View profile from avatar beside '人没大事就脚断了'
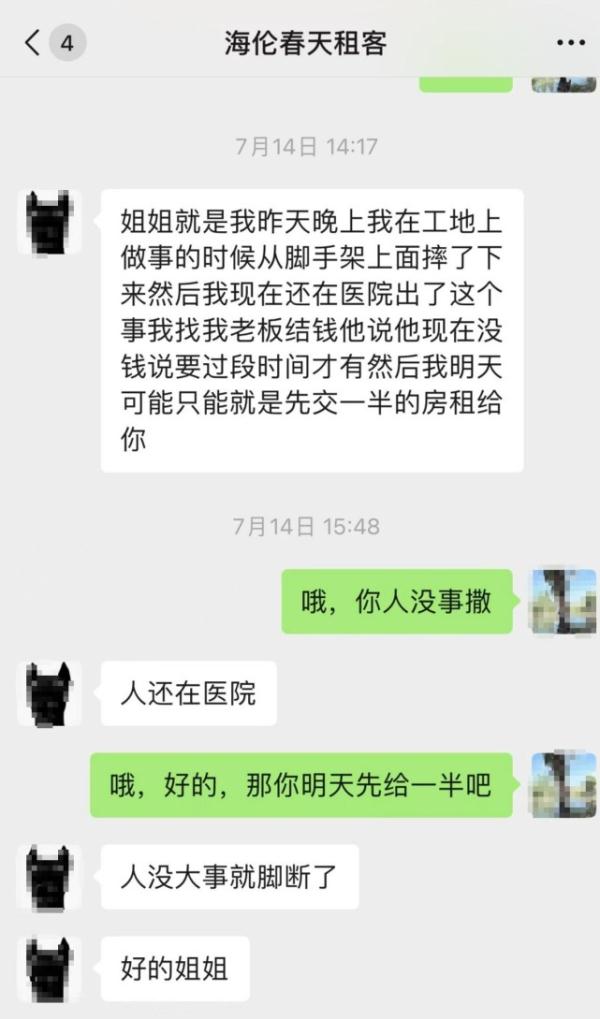The height and width of the screenshot is (1019, 600). point(49,877)
